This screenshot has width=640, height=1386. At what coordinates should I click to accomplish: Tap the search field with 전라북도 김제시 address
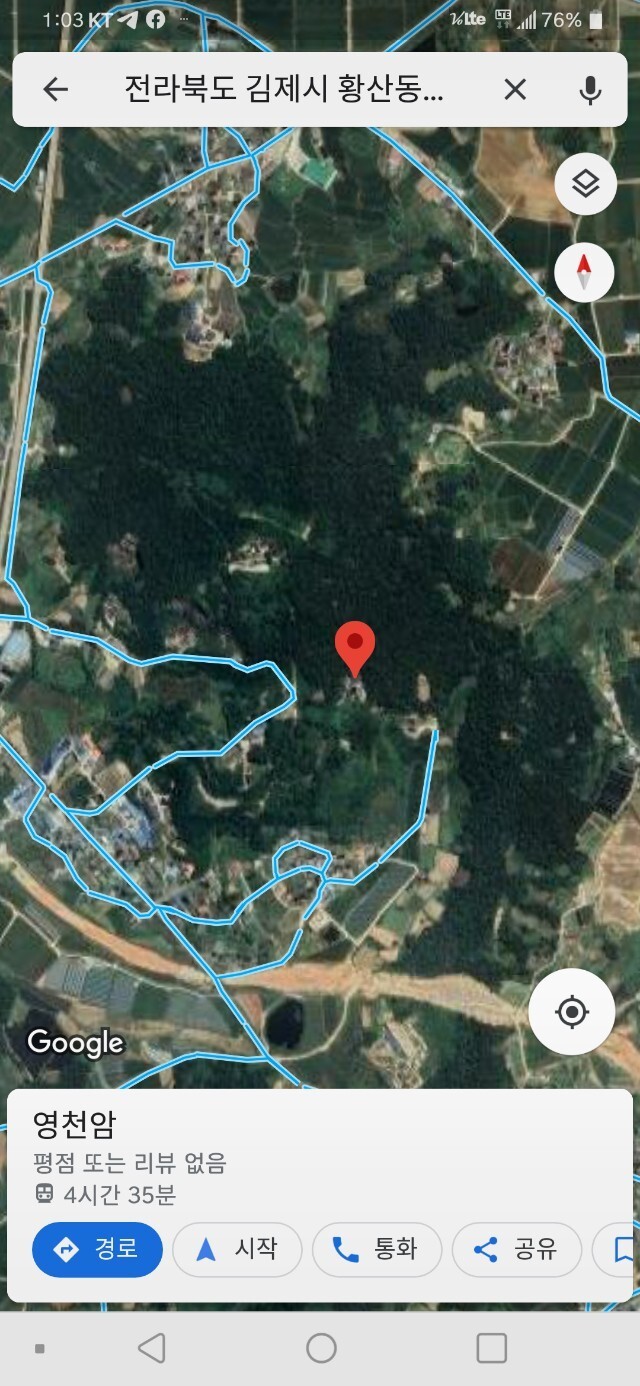click(283, 90)
